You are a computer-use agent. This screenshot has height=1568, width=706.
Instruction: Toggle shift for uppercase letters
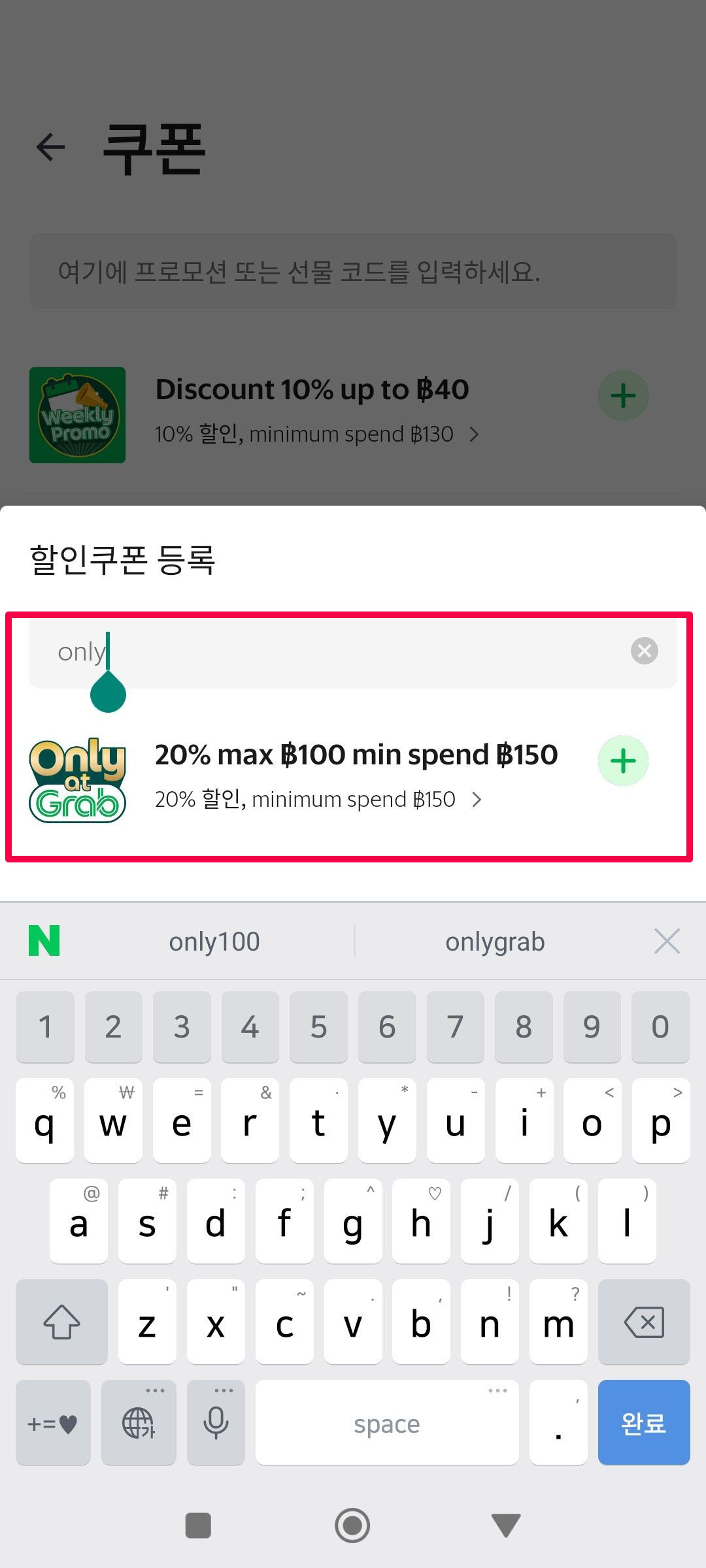pos(61,1323)
